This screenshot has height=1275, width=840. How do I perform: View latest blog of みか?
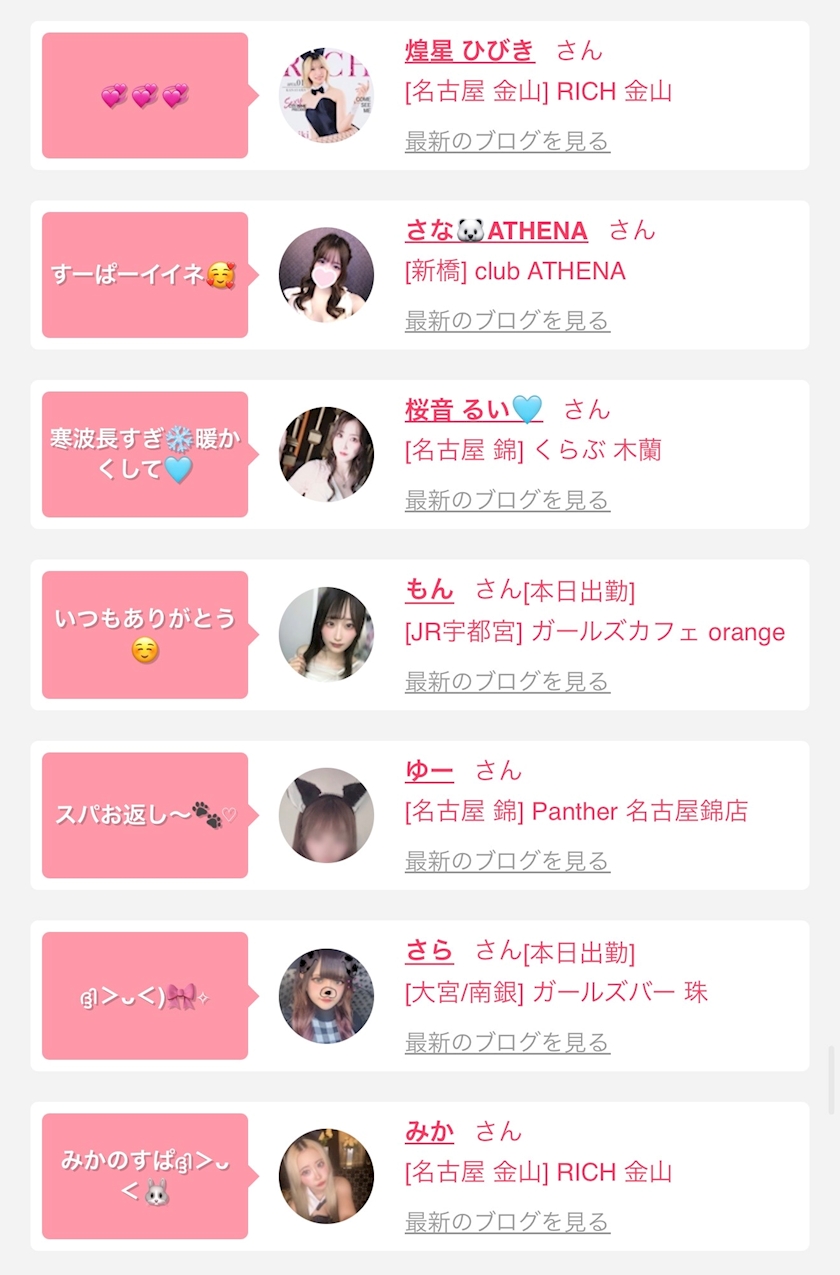point(507,1222)
